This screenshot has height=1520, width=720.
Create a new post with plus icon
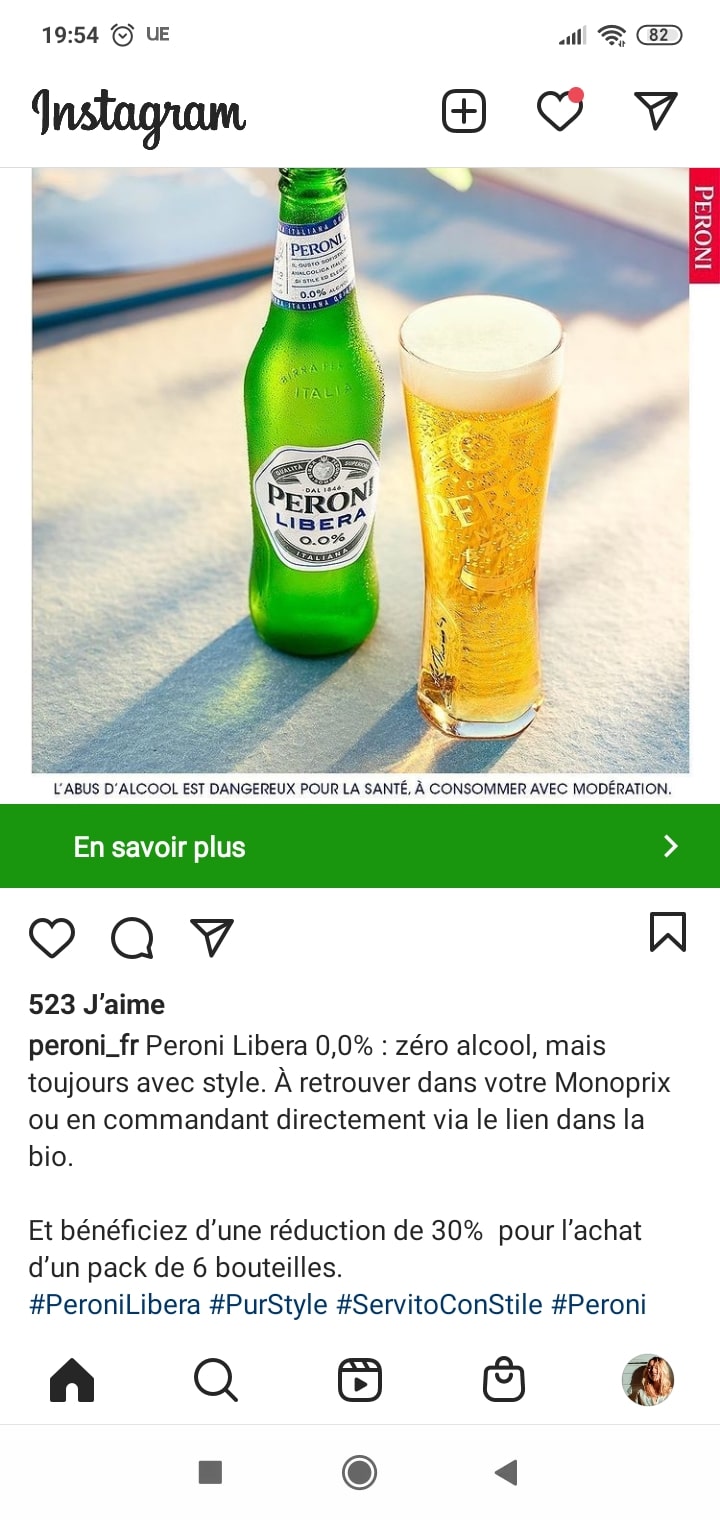tap(464, 111)
